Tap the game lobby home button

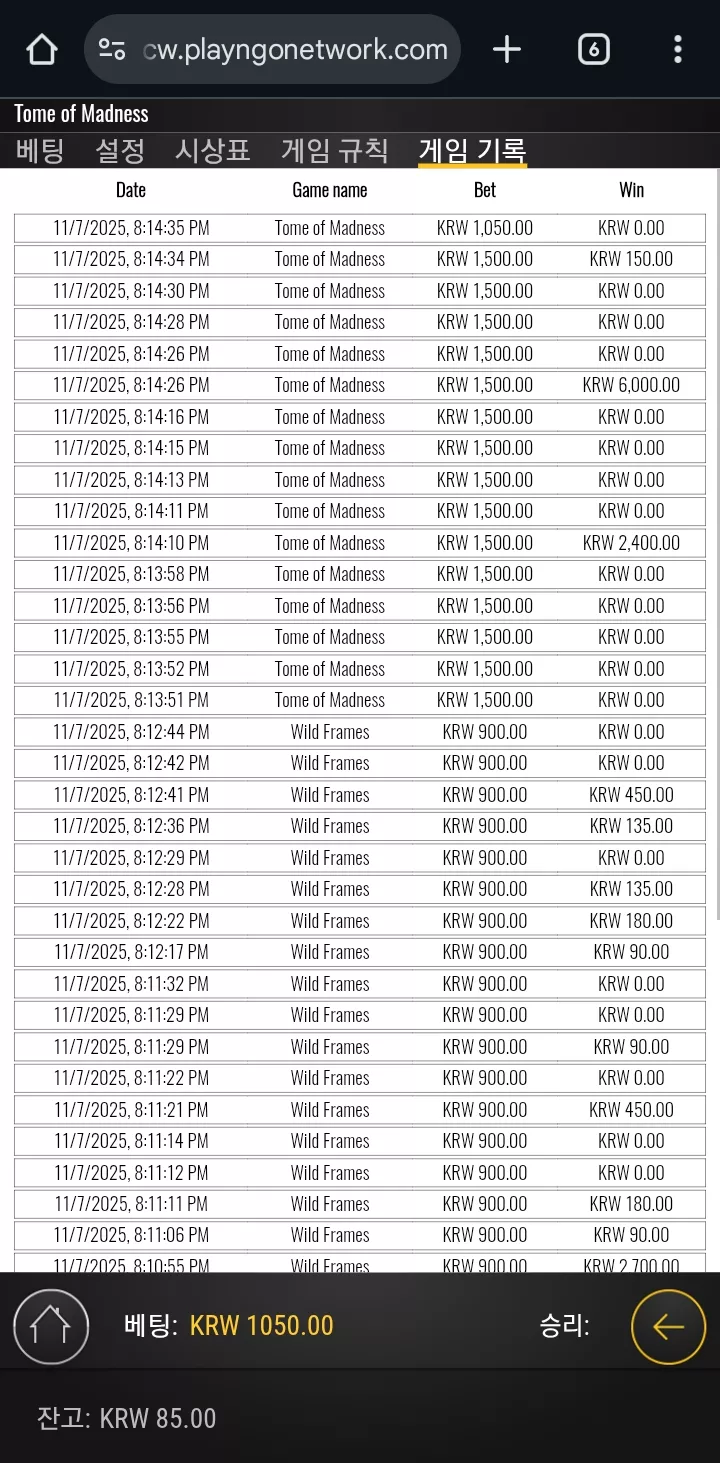(51, 1326)
